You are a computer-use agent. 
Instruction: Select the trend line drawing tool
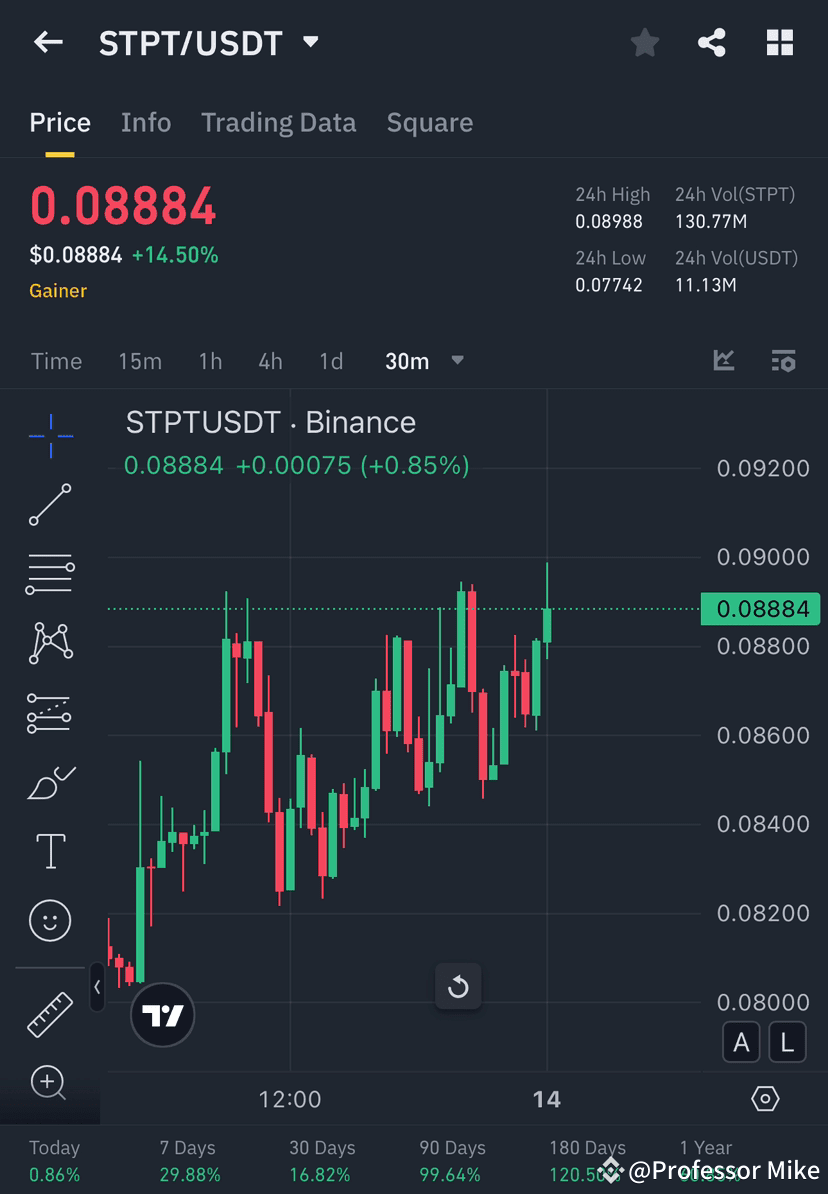tap(50, 505)
